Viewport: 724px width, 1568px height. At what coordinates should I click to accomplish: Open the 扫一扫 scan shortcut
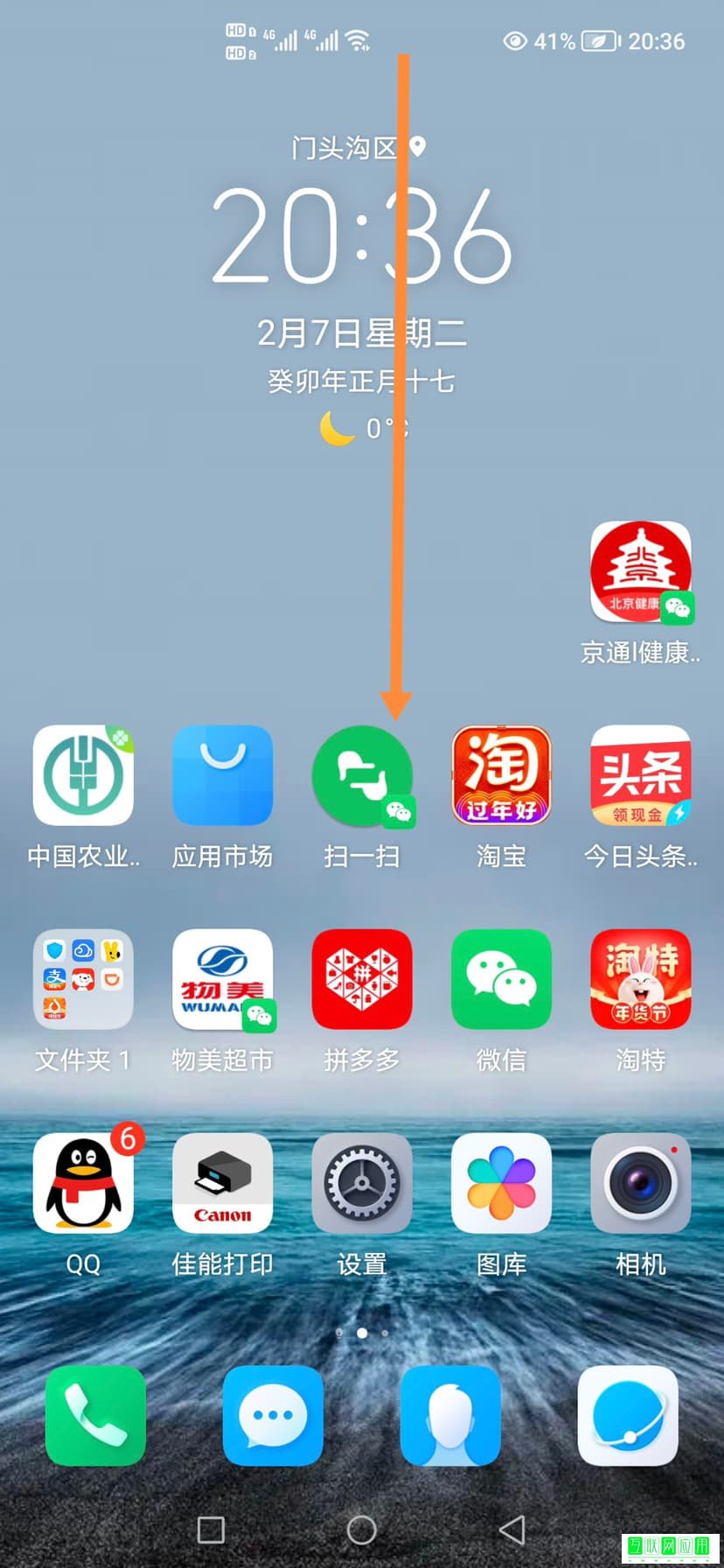(x=362, y=776)
